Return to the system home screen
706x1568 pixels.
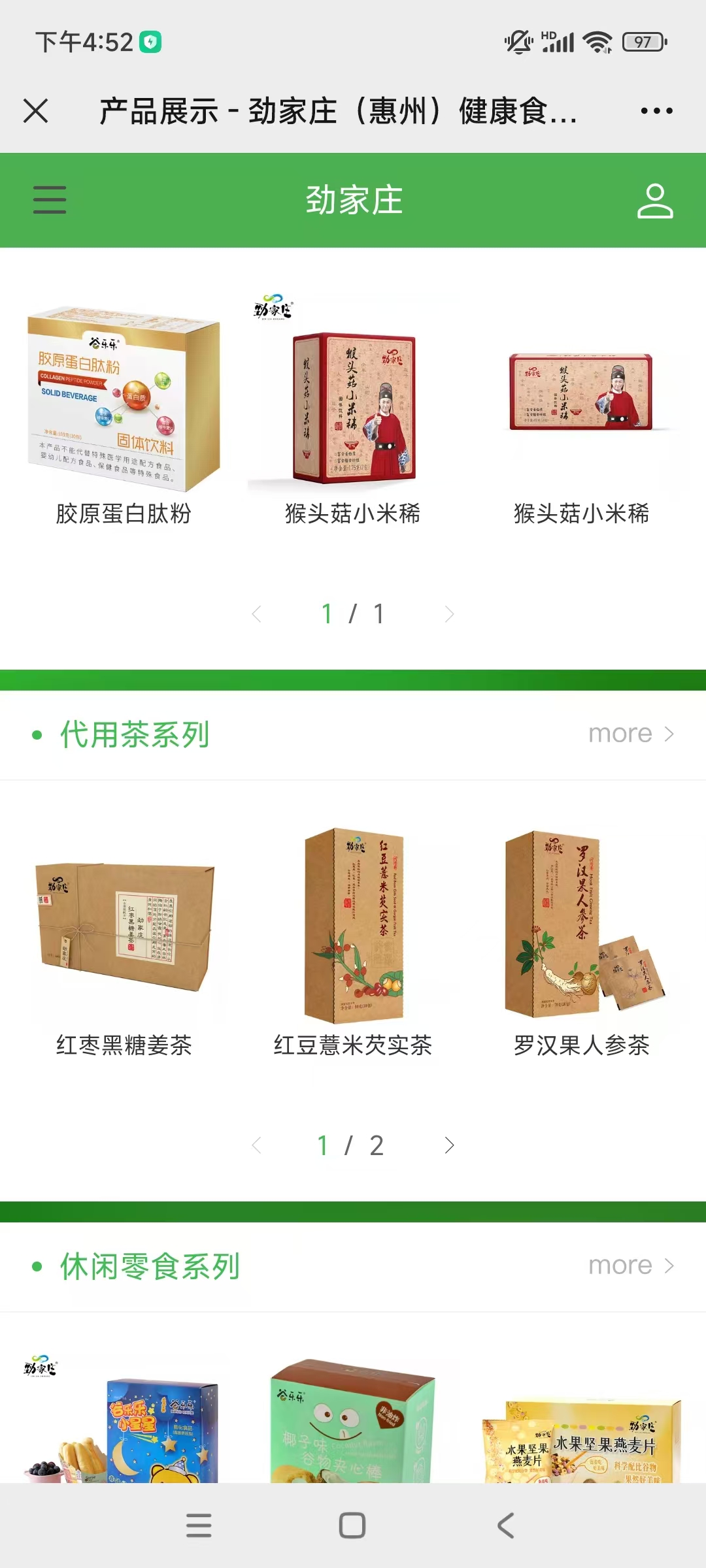(352, 1526)
